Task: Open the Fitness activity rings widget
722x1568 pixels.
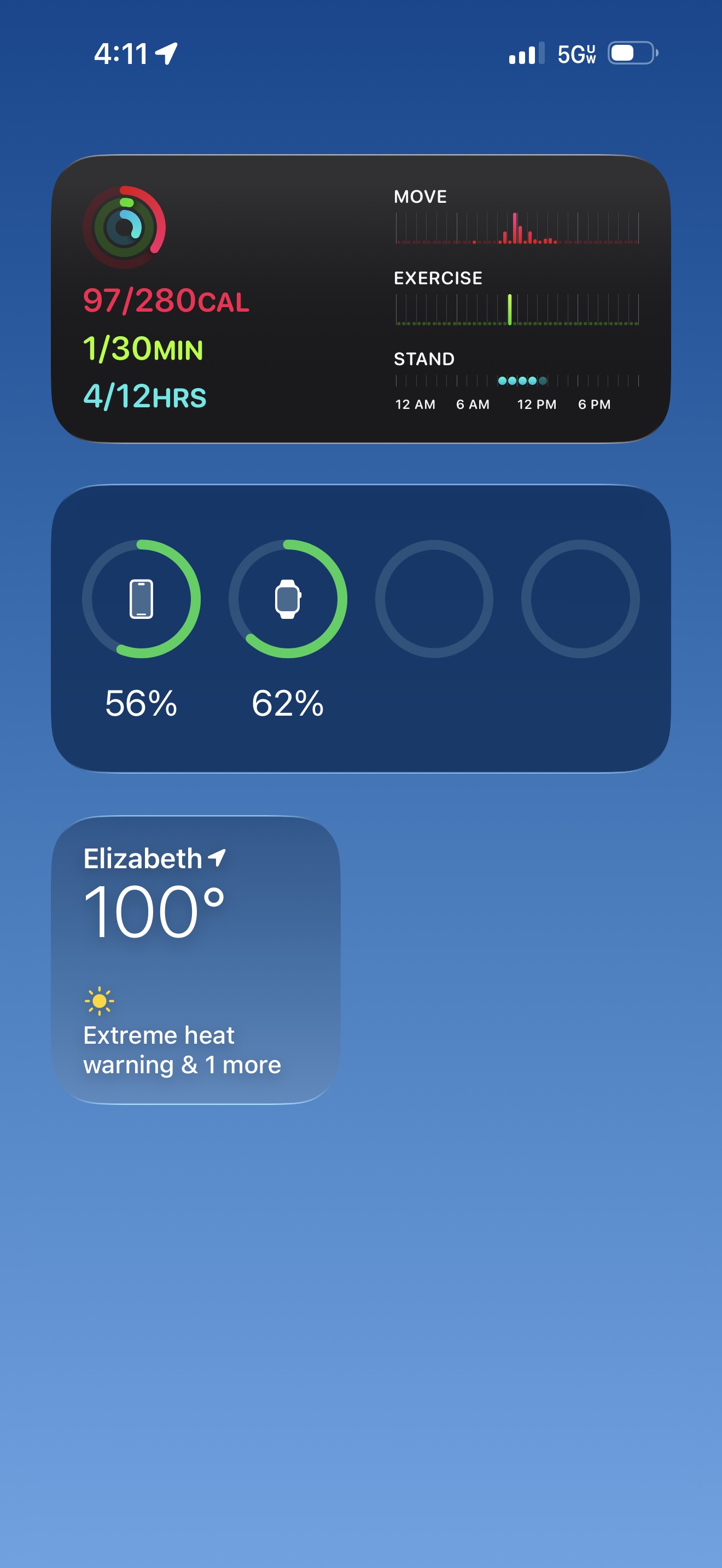Action: pos(361,299)
